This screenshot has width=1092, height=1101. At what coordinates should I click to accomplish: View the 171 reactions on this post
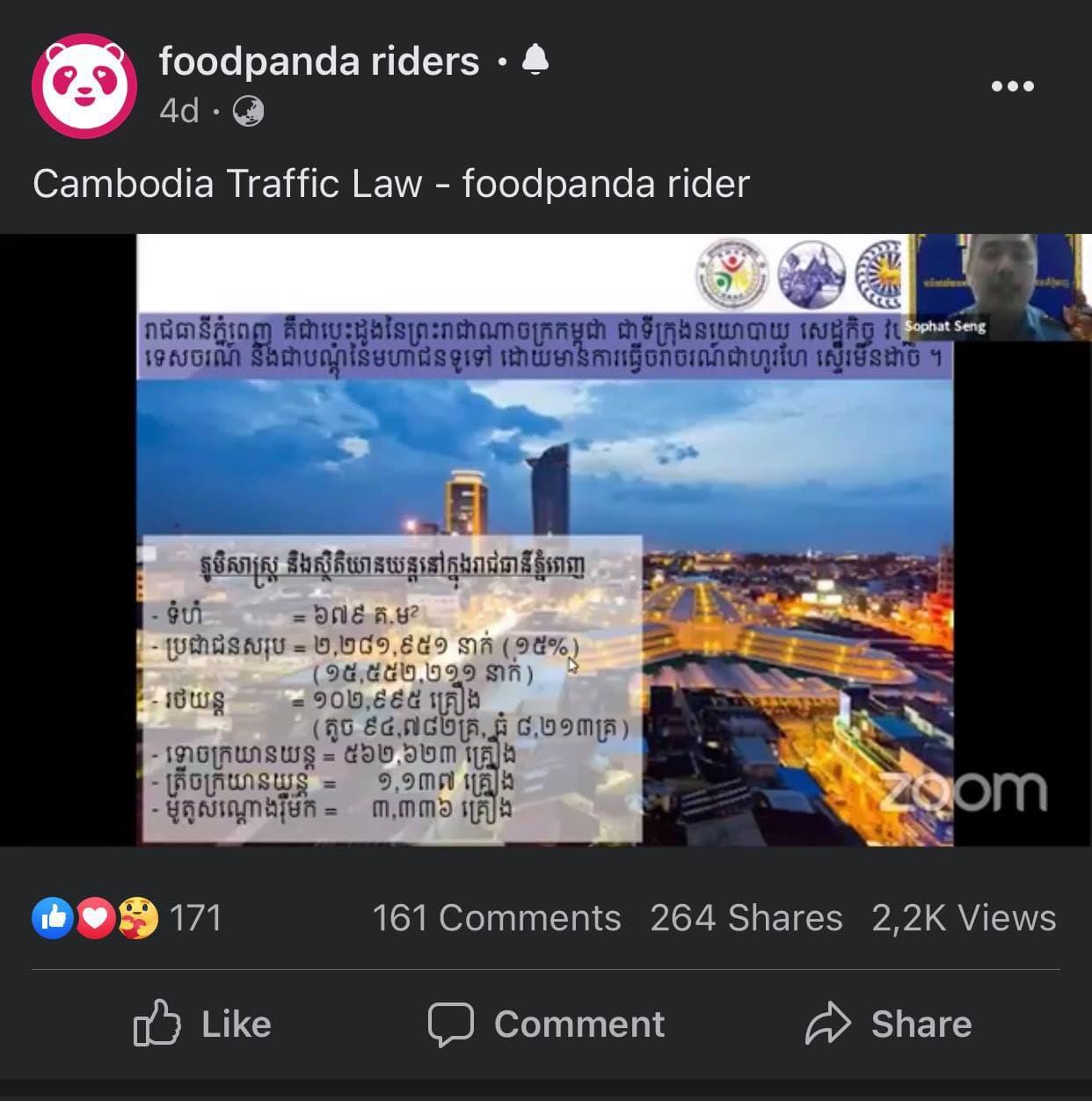point(127,918)
